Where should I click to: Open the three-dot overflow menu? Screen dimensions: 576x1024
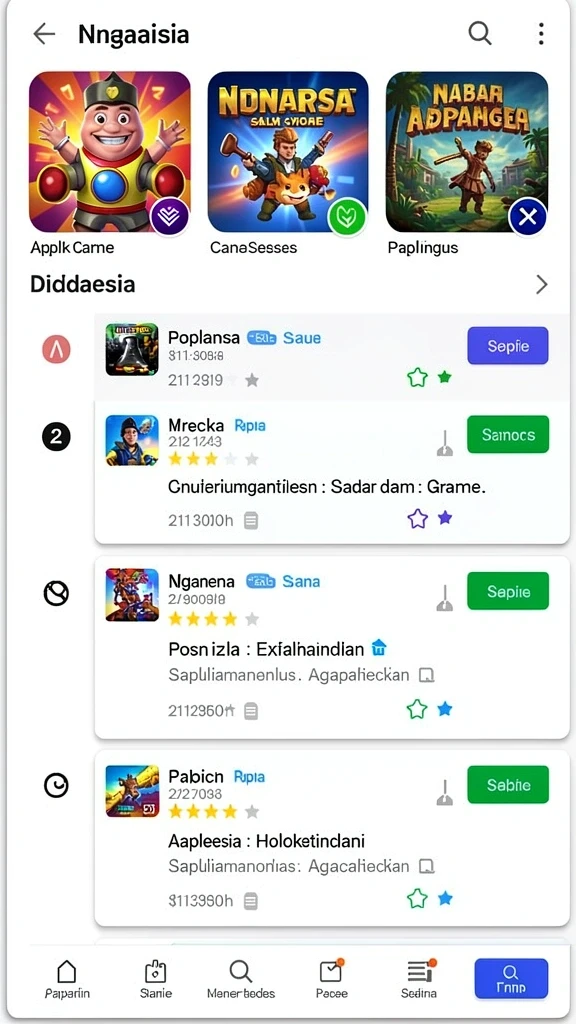point(541,33)
